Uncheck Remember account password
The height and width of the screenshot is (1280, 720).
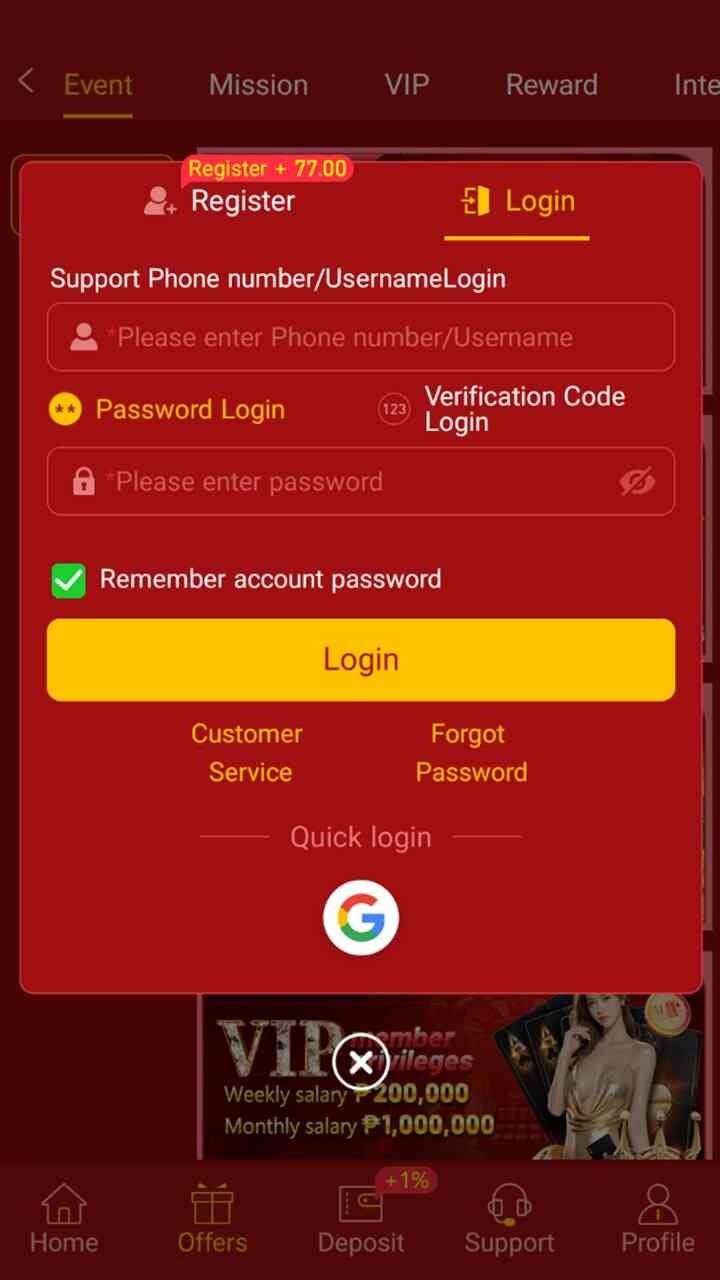pyautogui.click(x=69, y=580)
